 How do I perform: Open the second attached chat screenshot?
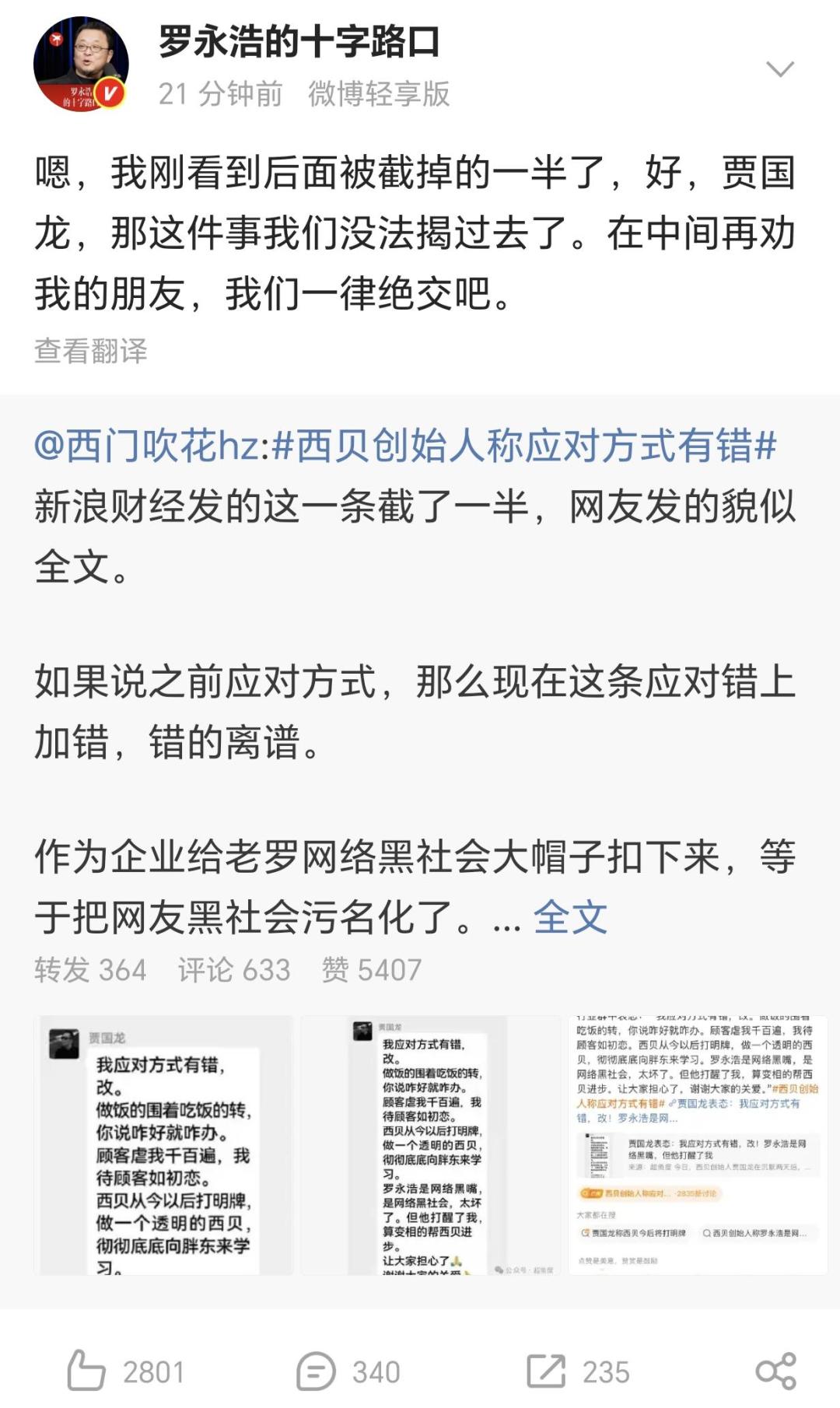431,1145
